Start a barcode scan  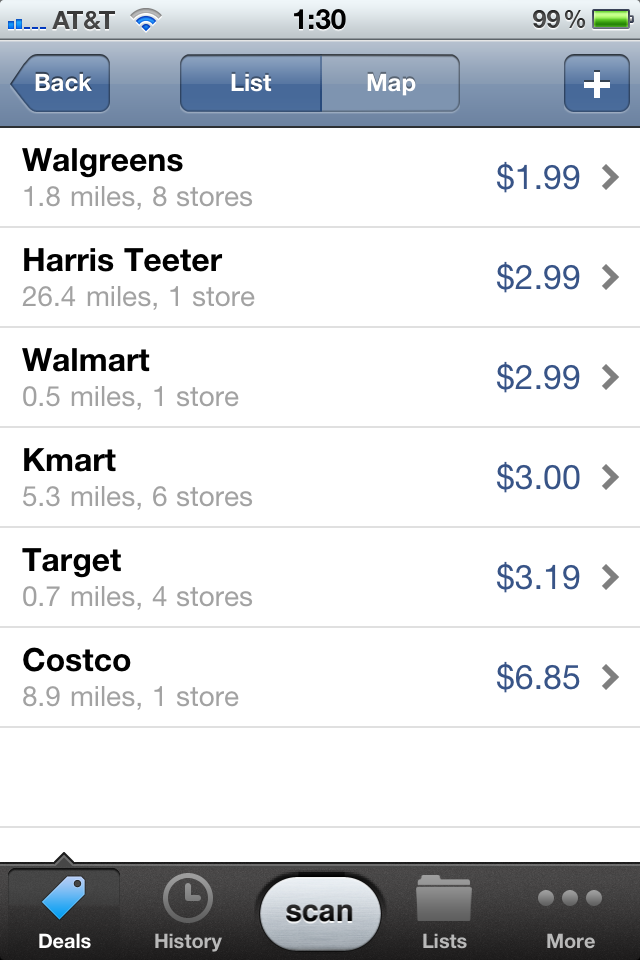320,912
